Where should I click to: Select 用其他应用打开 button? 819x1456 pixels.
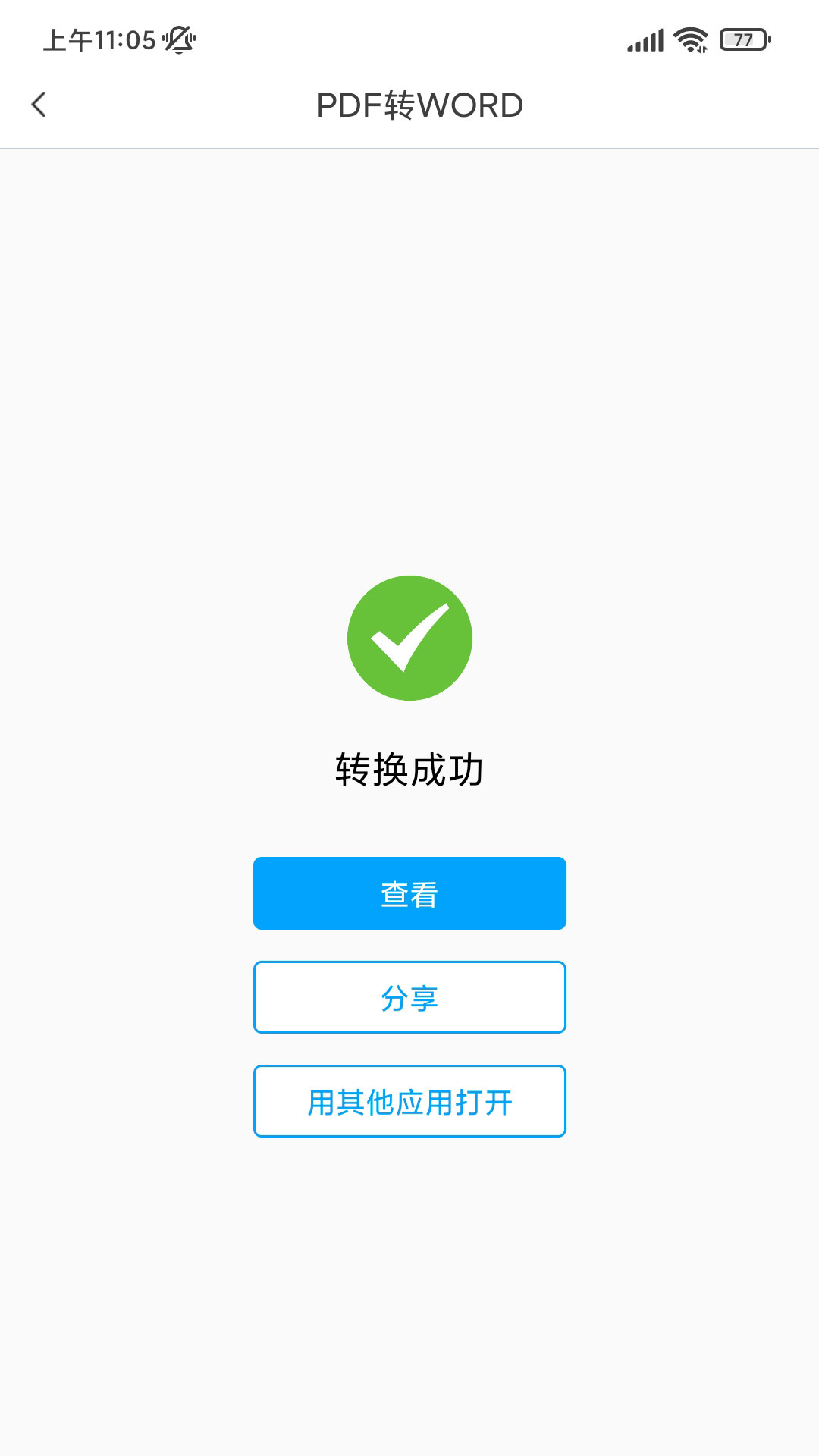click(409, 1101)
